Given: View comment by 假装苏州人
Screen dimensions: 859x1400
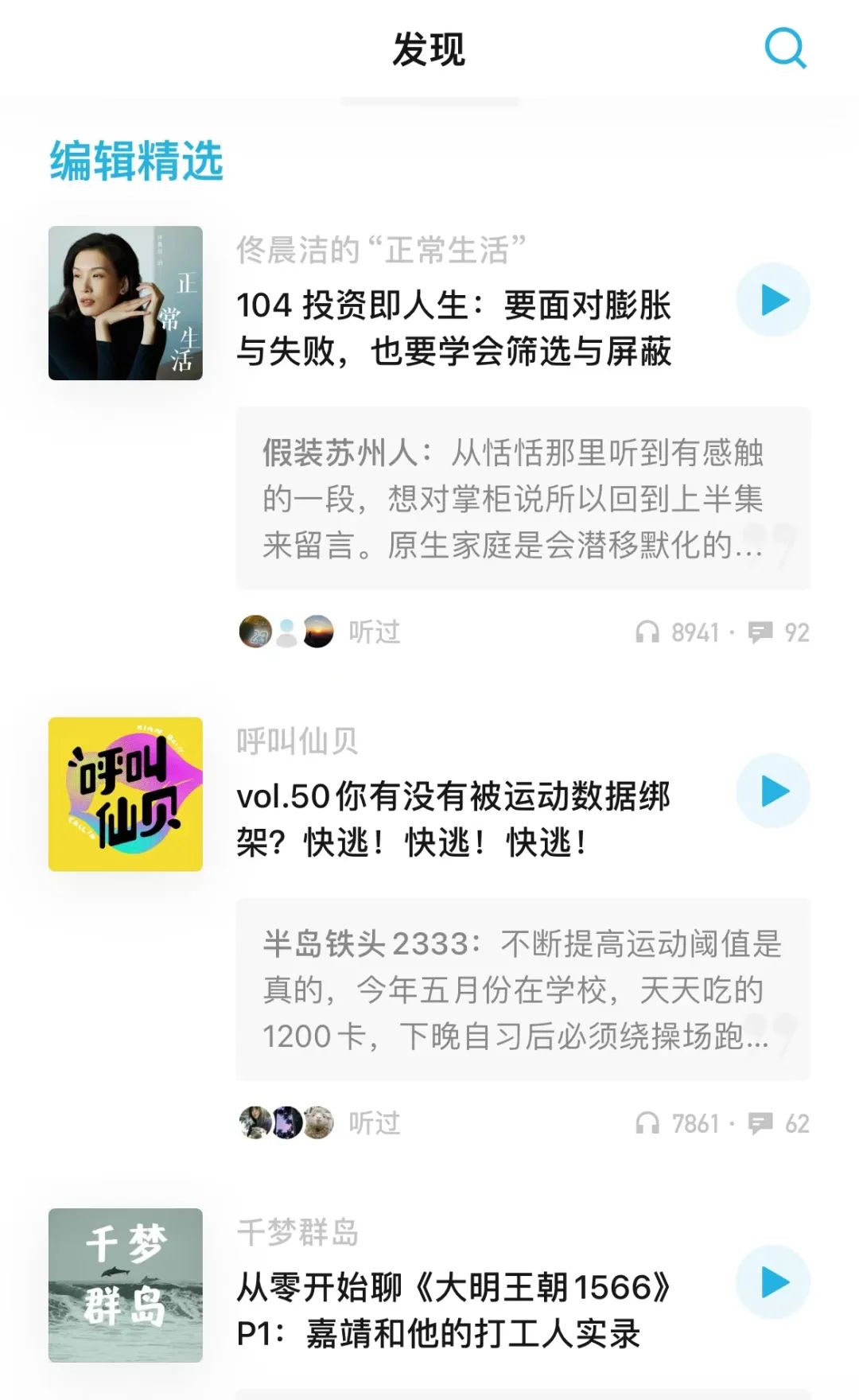Looking at the screenshot, I should (x=523, y=498).
